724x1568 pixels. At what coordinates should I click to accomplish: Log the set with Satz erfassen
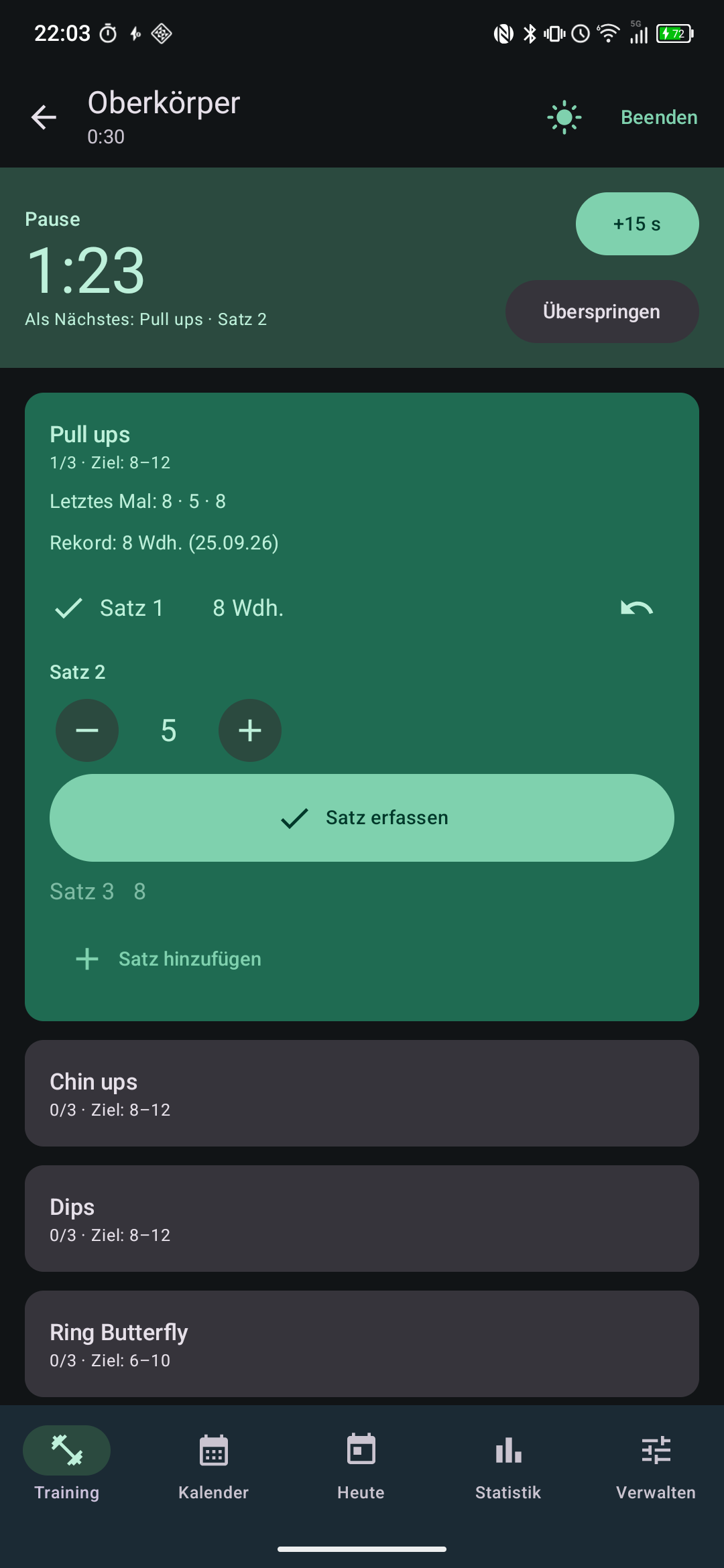(x=362, y=818)
